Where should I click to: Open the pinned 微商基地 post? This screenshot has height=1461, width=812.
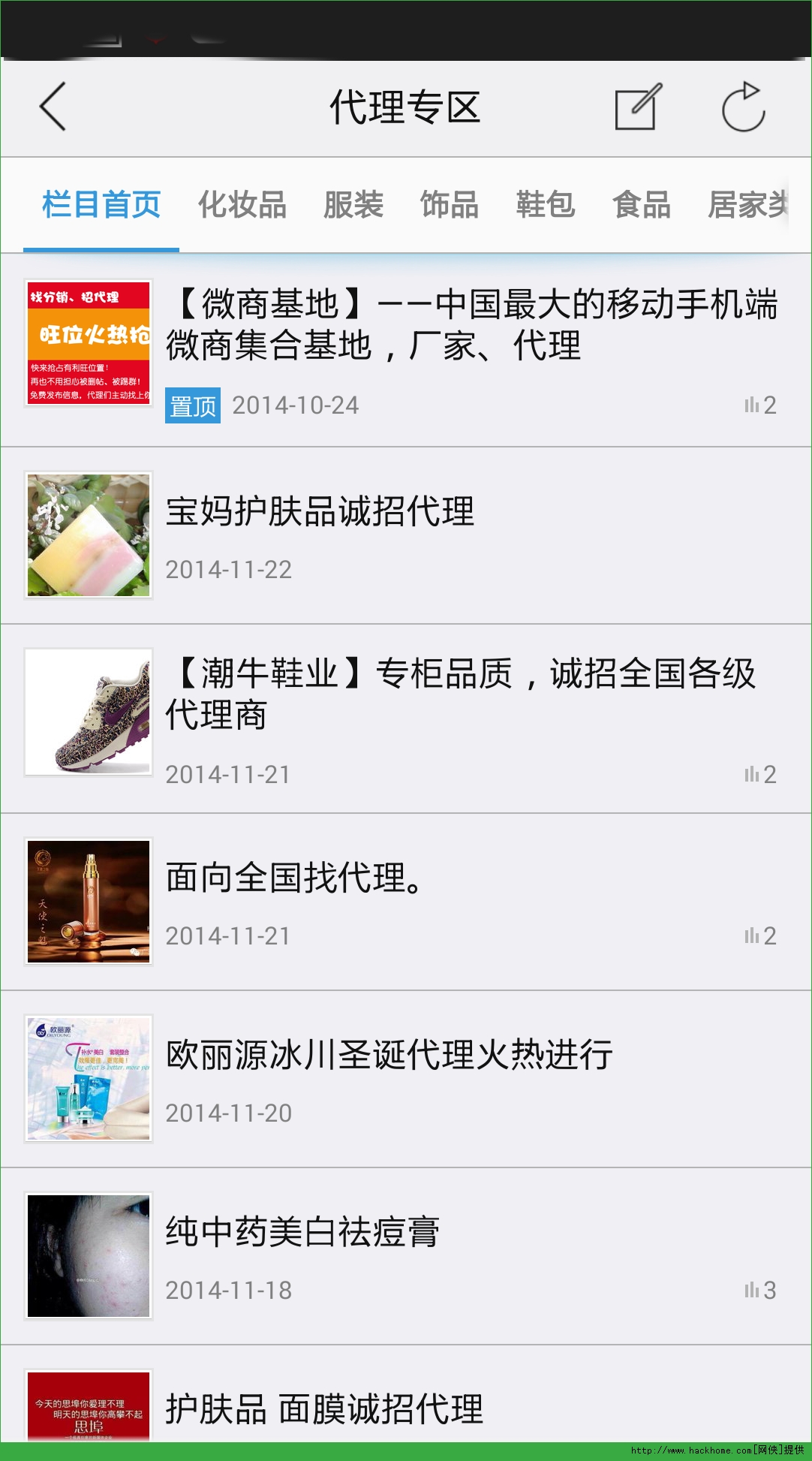pyautogui.click(x=471, y=326)
